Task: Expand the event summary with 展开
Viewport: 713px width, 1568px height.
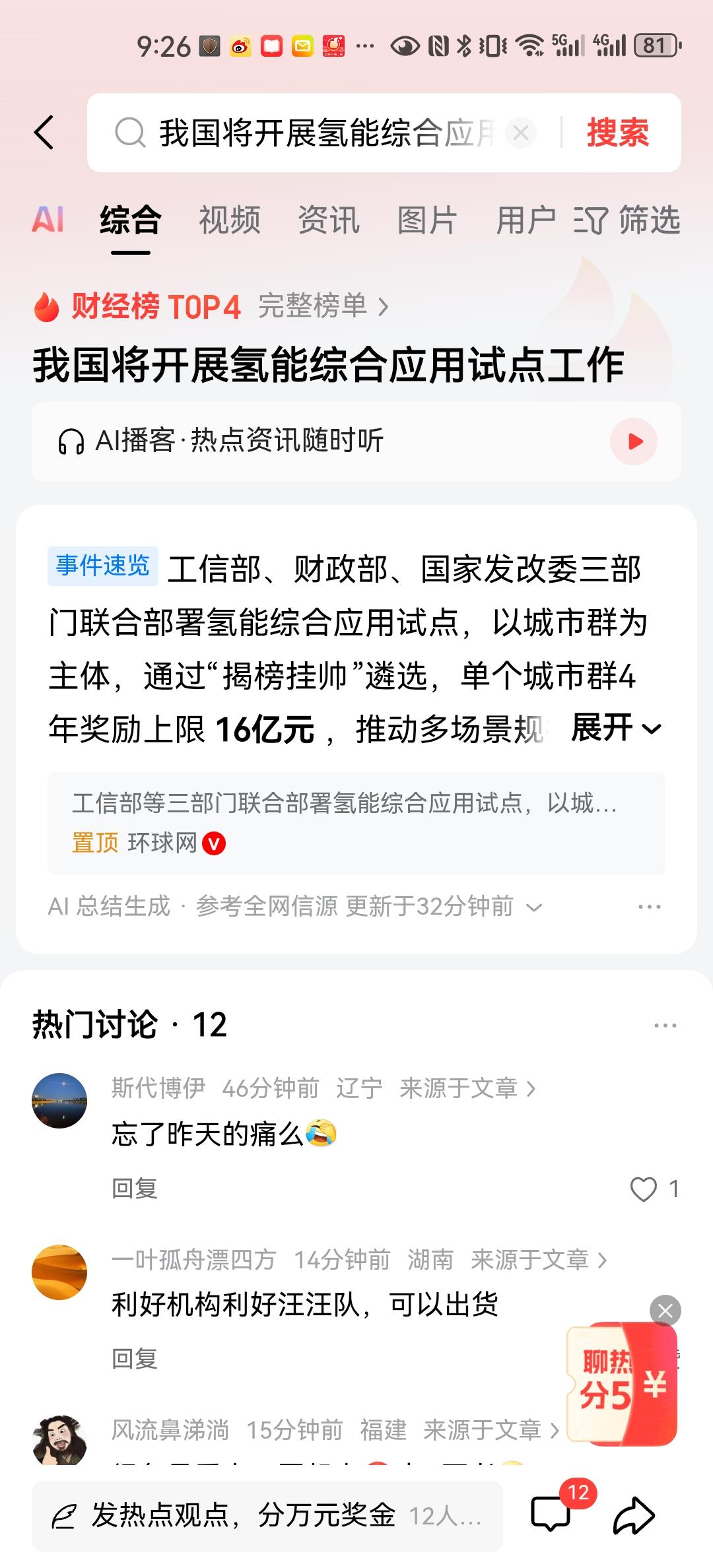Action: coord(619,730)
